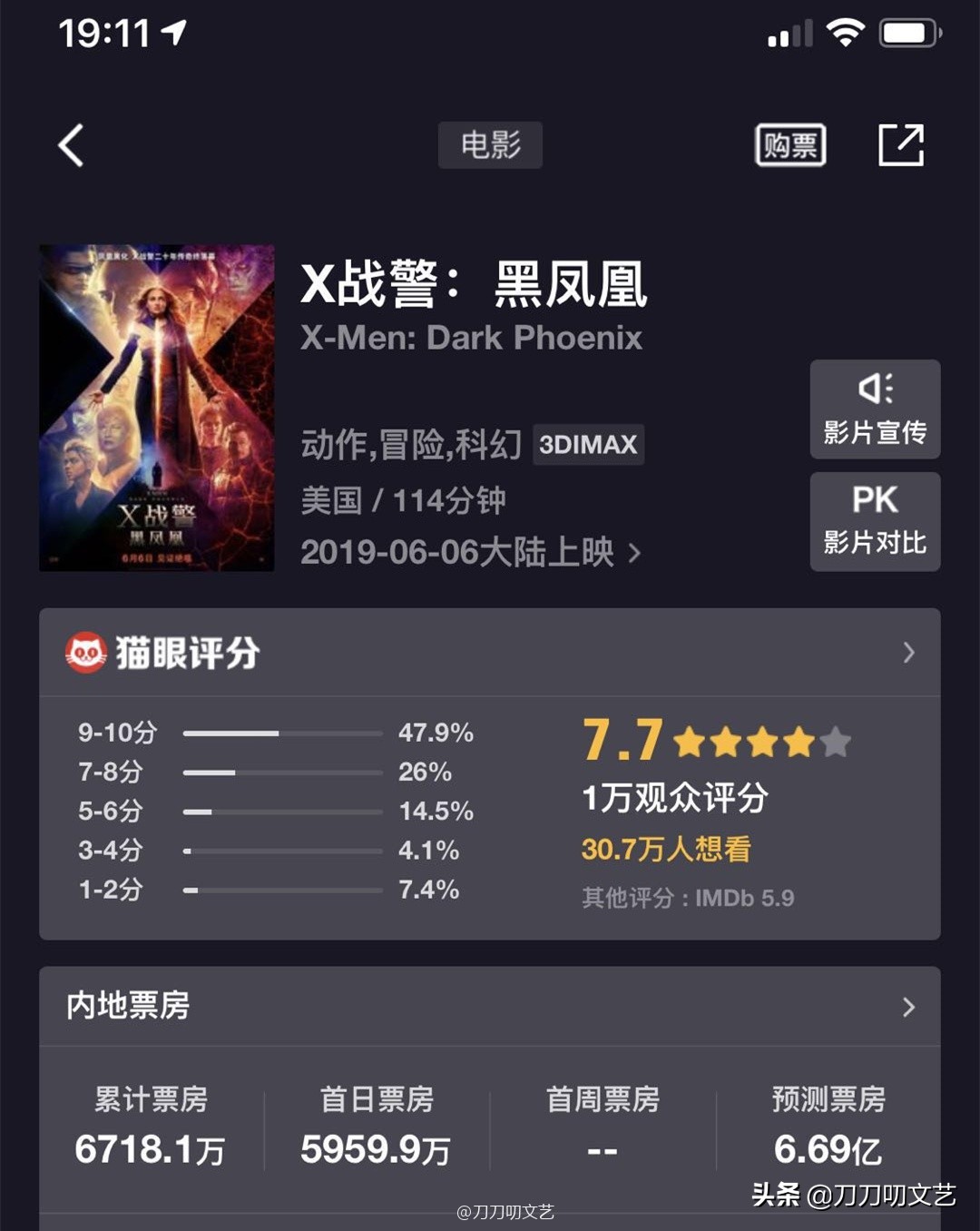
Task: Tap the 购票 ticket purchase button
Action: point(789,145)
